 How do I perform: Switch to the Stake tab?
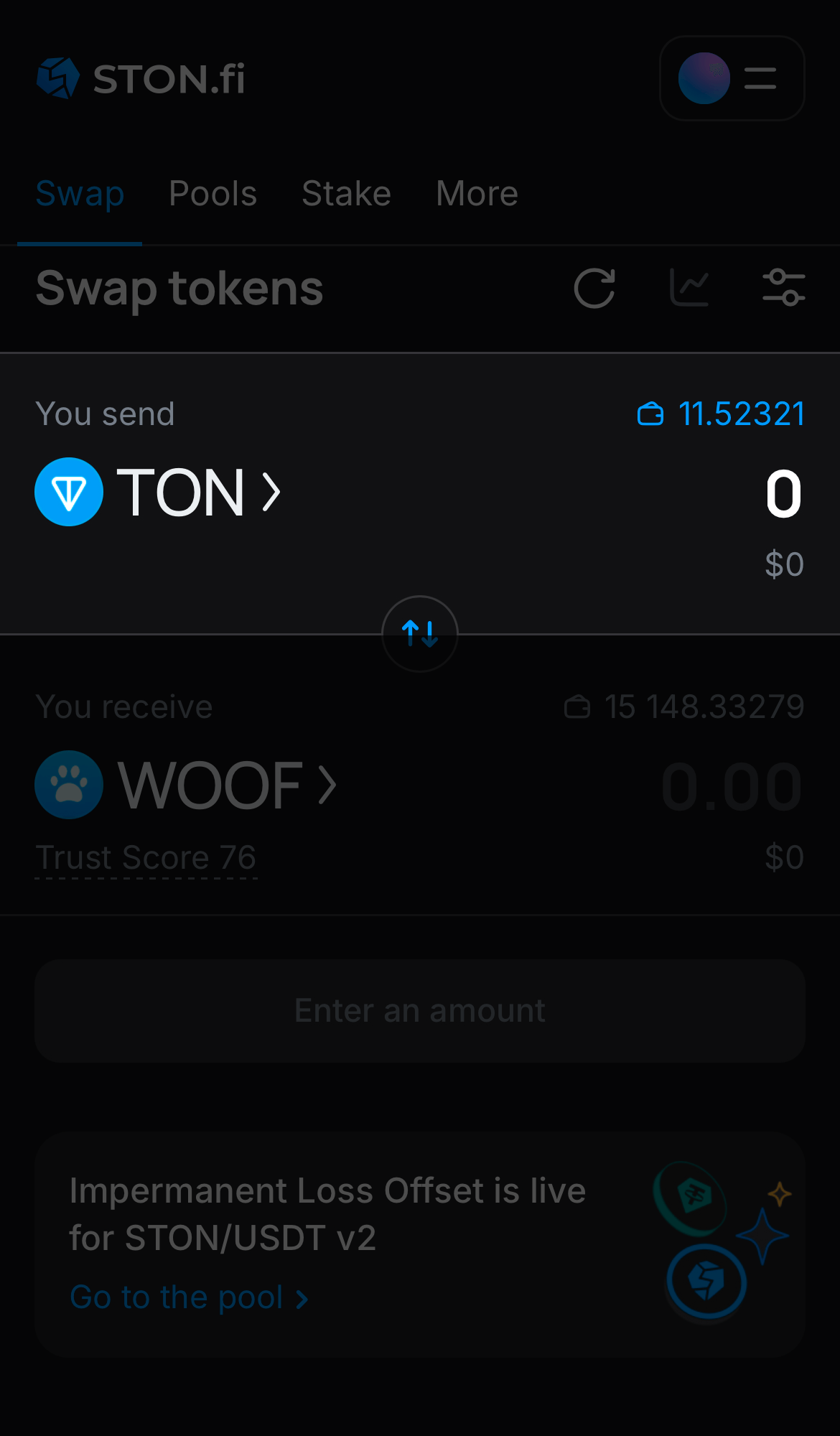(346, 193)
